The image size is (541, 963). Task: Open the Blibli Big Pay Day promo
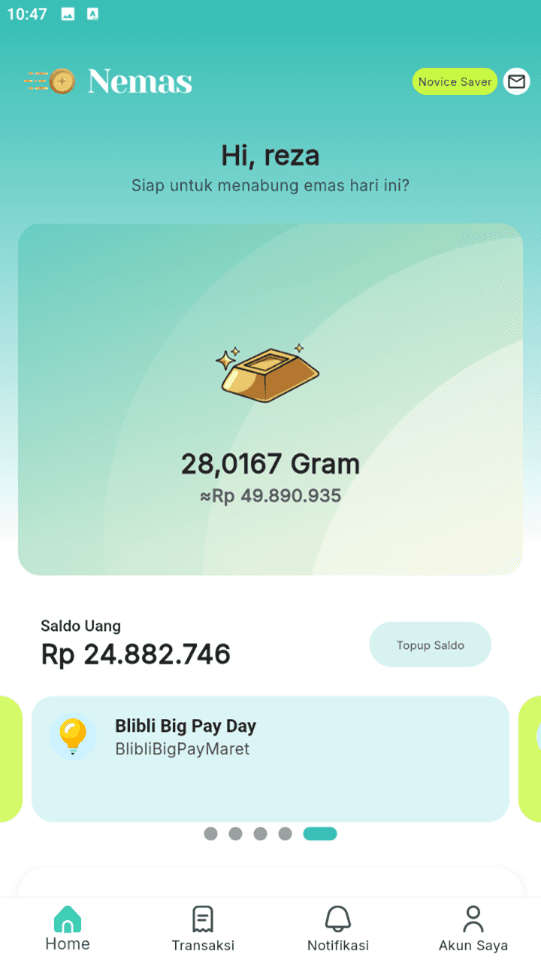pos(270,758)
